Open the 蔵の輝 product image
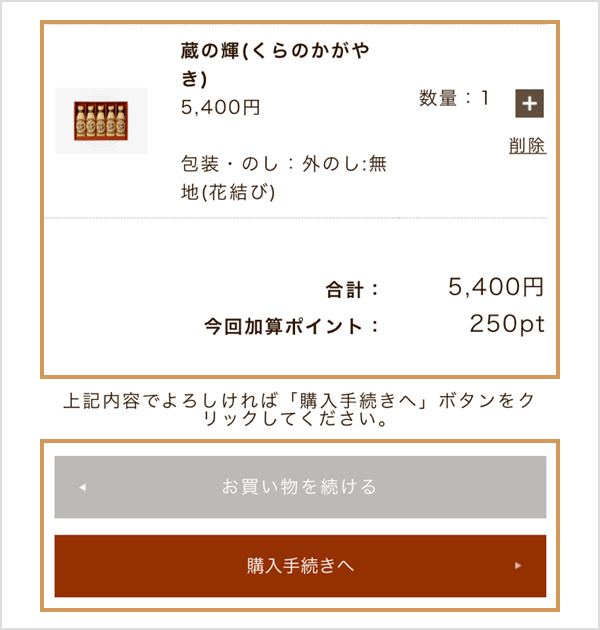Viewport: 600px width, 630px height. (101, 121)
